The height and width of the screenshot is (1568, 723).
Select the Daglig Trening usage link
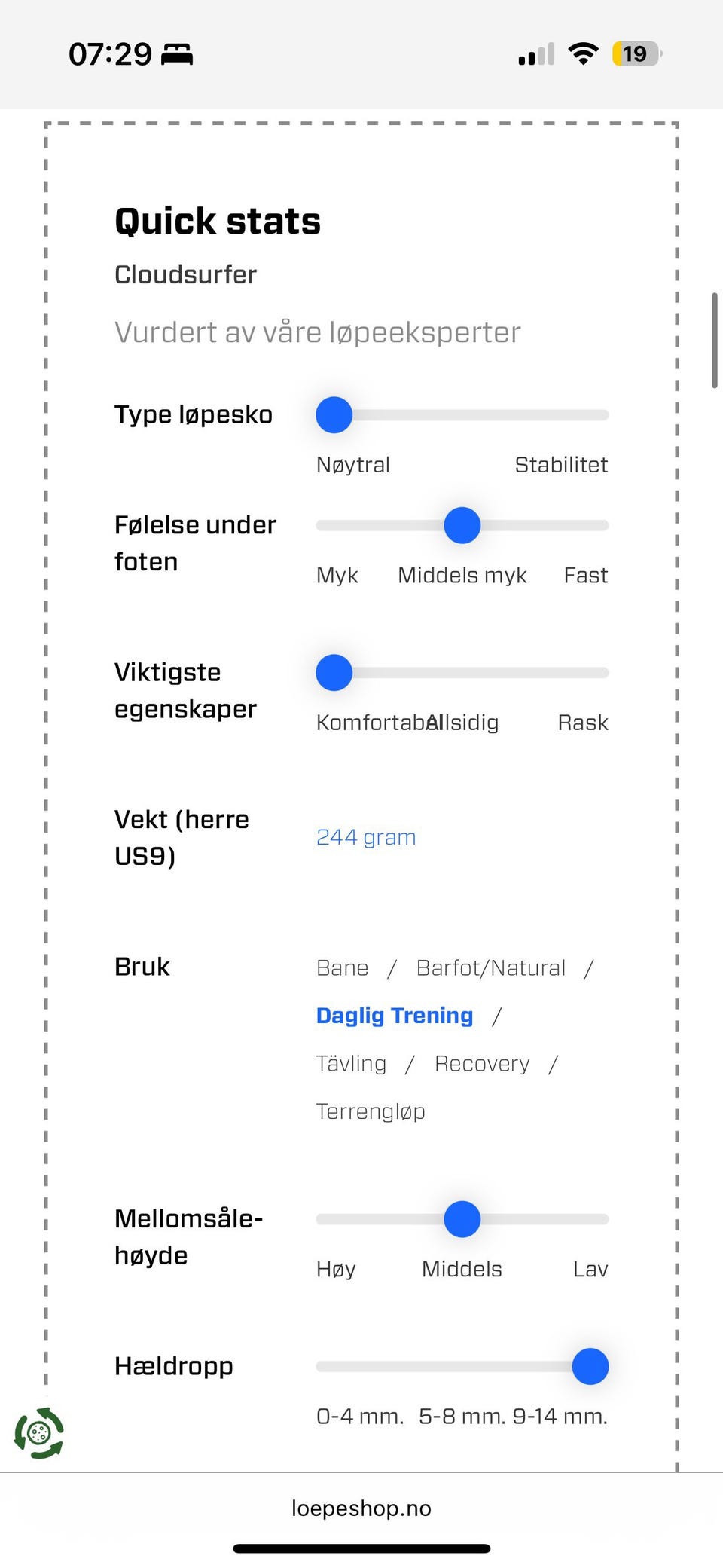pos(394,1016)
